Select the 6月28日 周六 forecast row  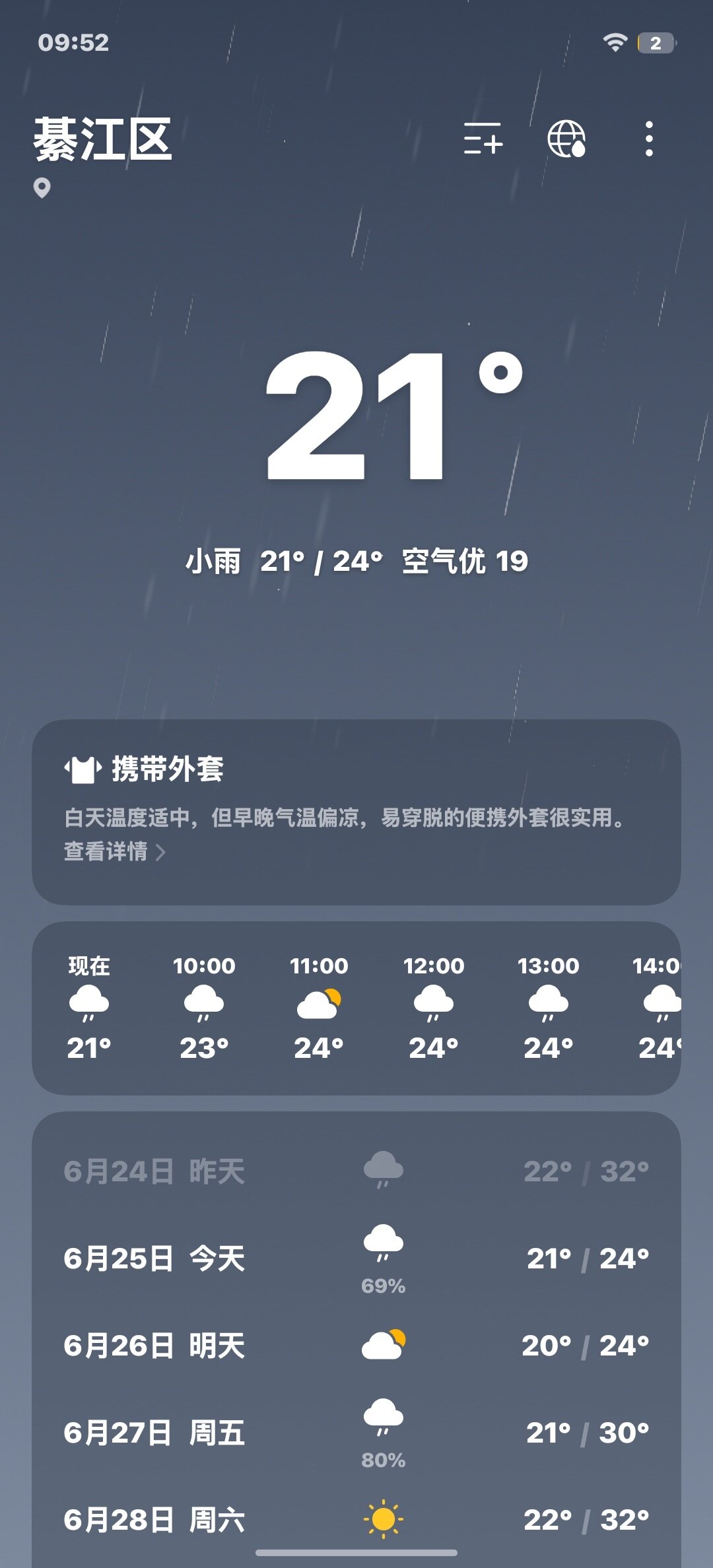click(356, 1520)
